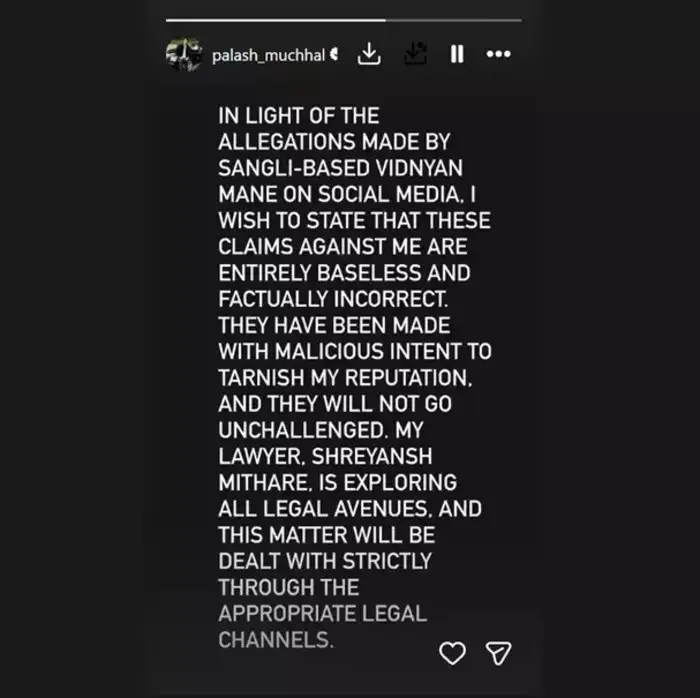The width and height of the screenshot is (700, 698).
Task: Open palash_muchhal's profile picture
Action: [185, 54]
